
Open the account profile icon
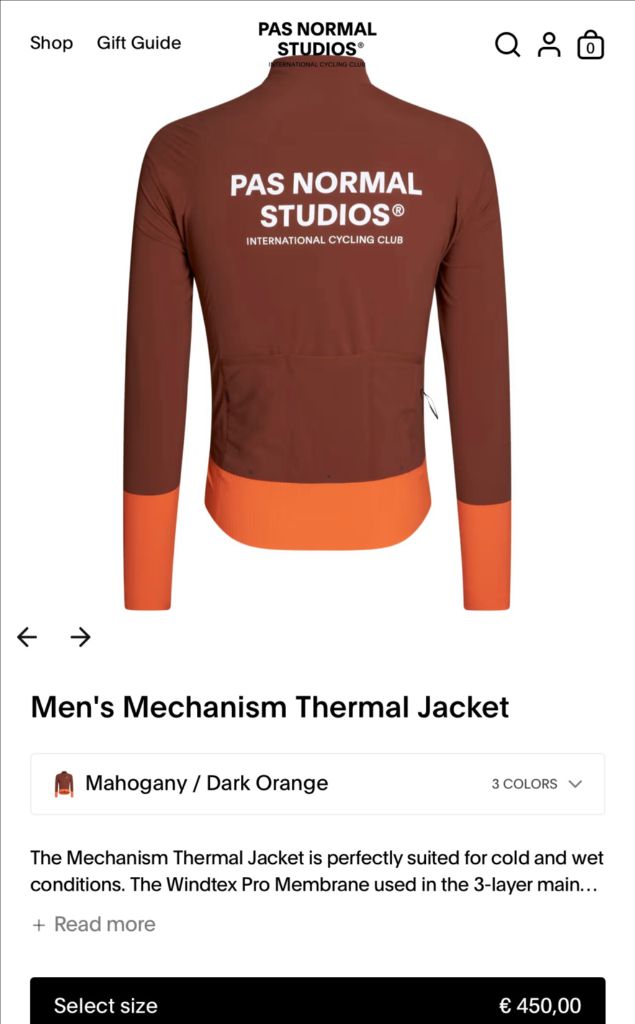click(549, 44)
